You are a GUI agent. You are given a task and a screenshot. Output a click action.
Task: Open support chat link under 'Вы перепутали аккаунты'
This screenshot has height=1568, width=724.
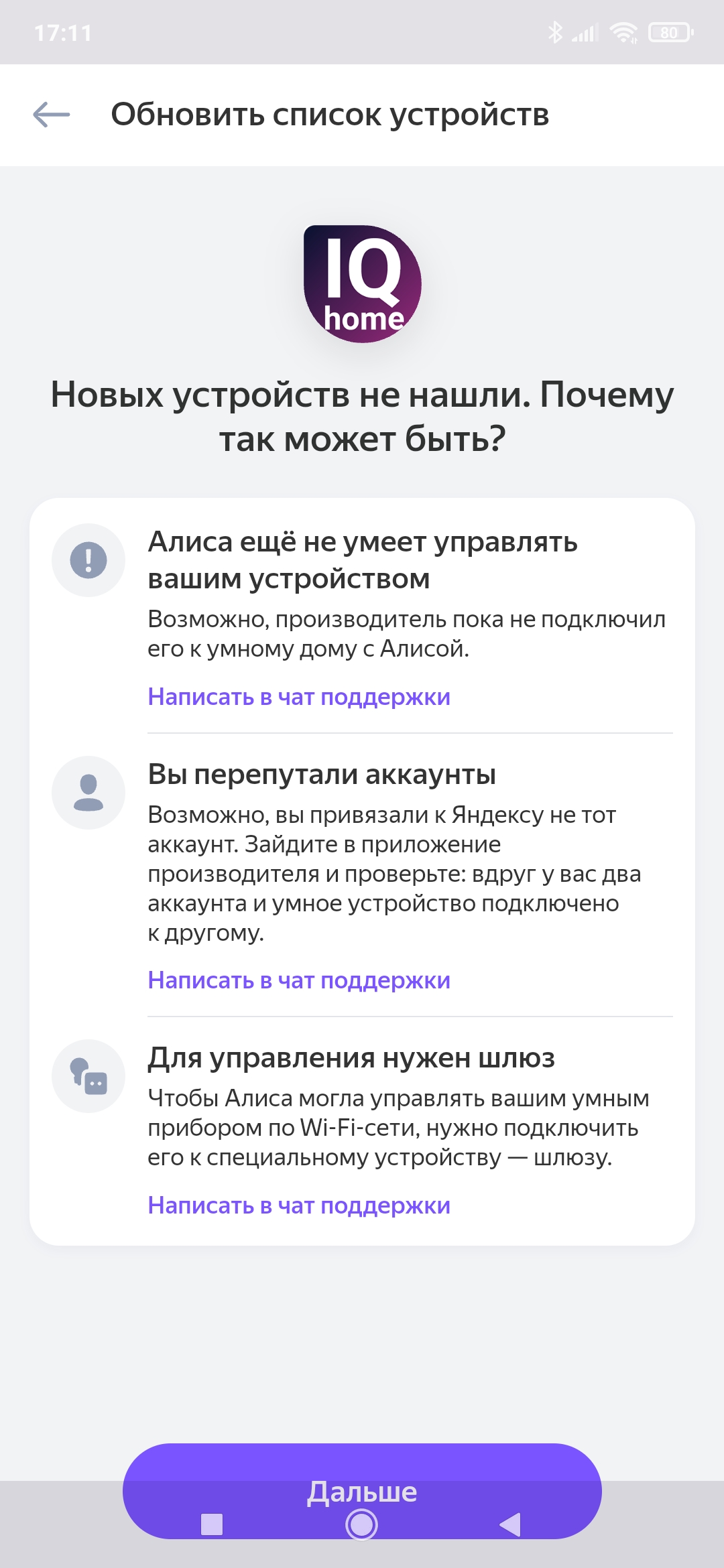tap(298, 980)
